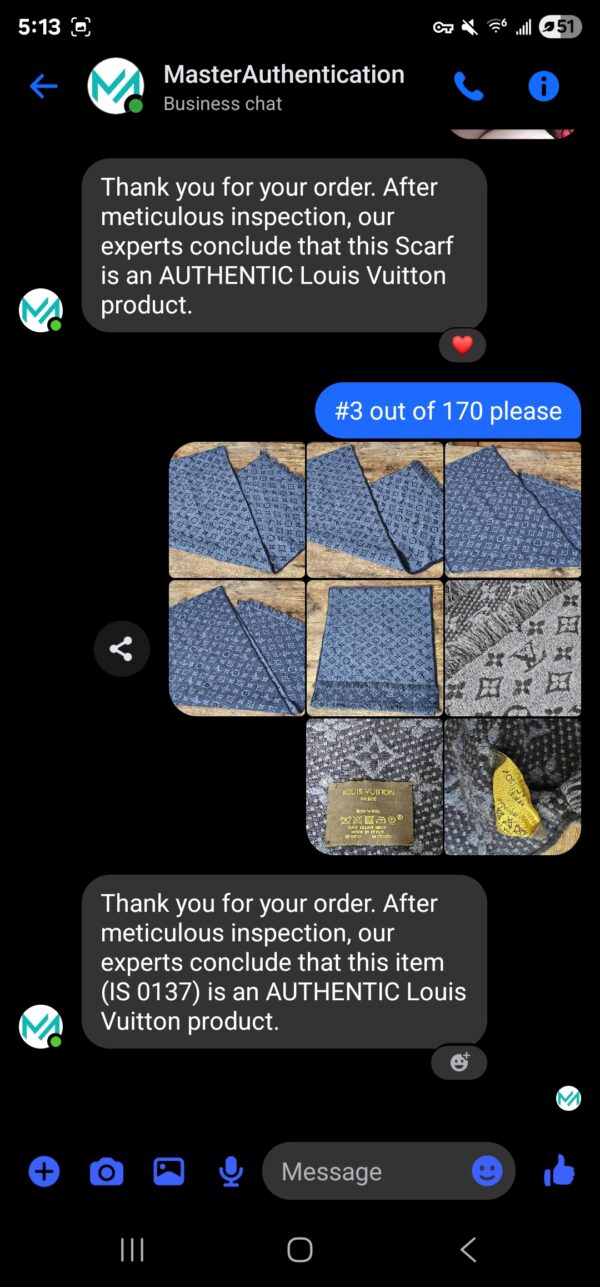Screen dimensions: 600x1287
Task: Open the photo gallery picker
Action: tap(168, 1171)
